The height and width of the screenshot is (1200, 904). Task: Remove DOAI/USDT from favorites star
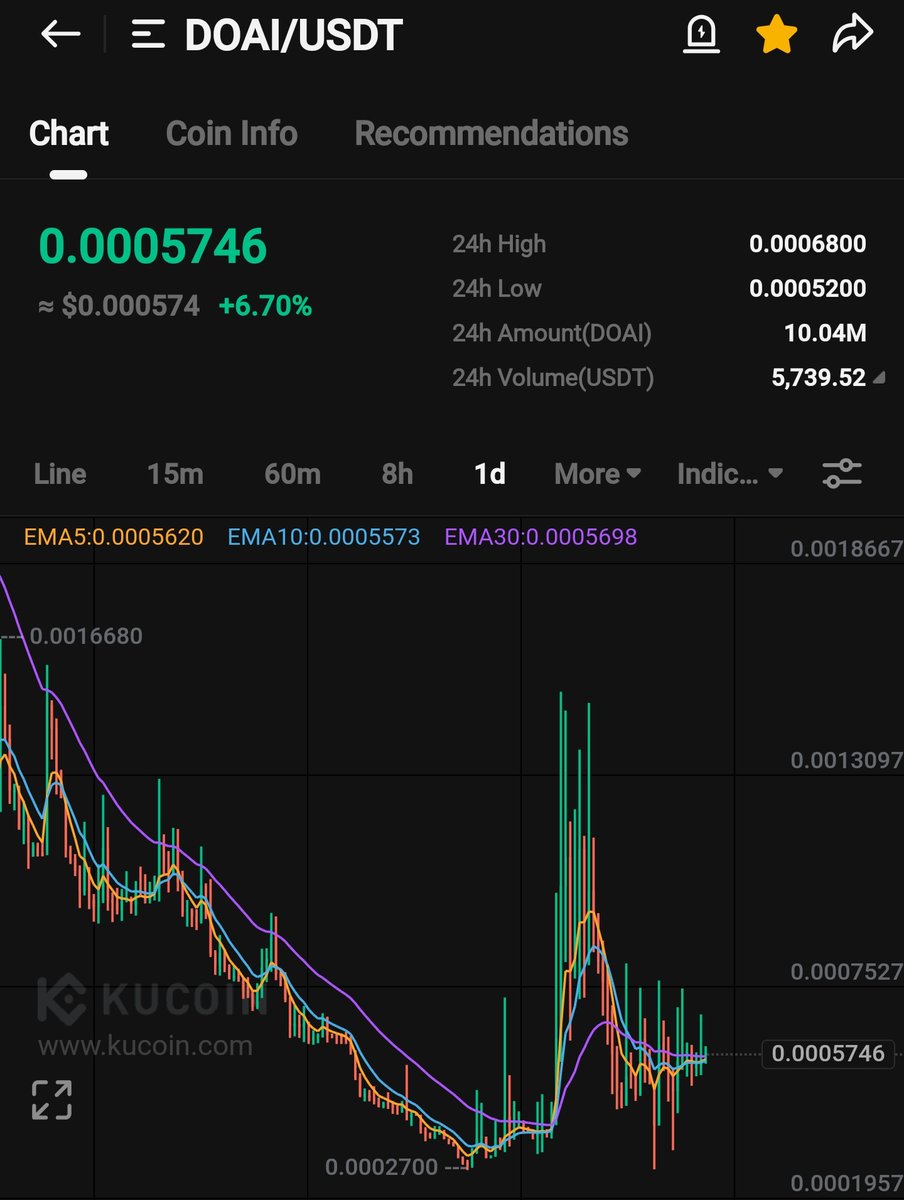tap(776, 35)
